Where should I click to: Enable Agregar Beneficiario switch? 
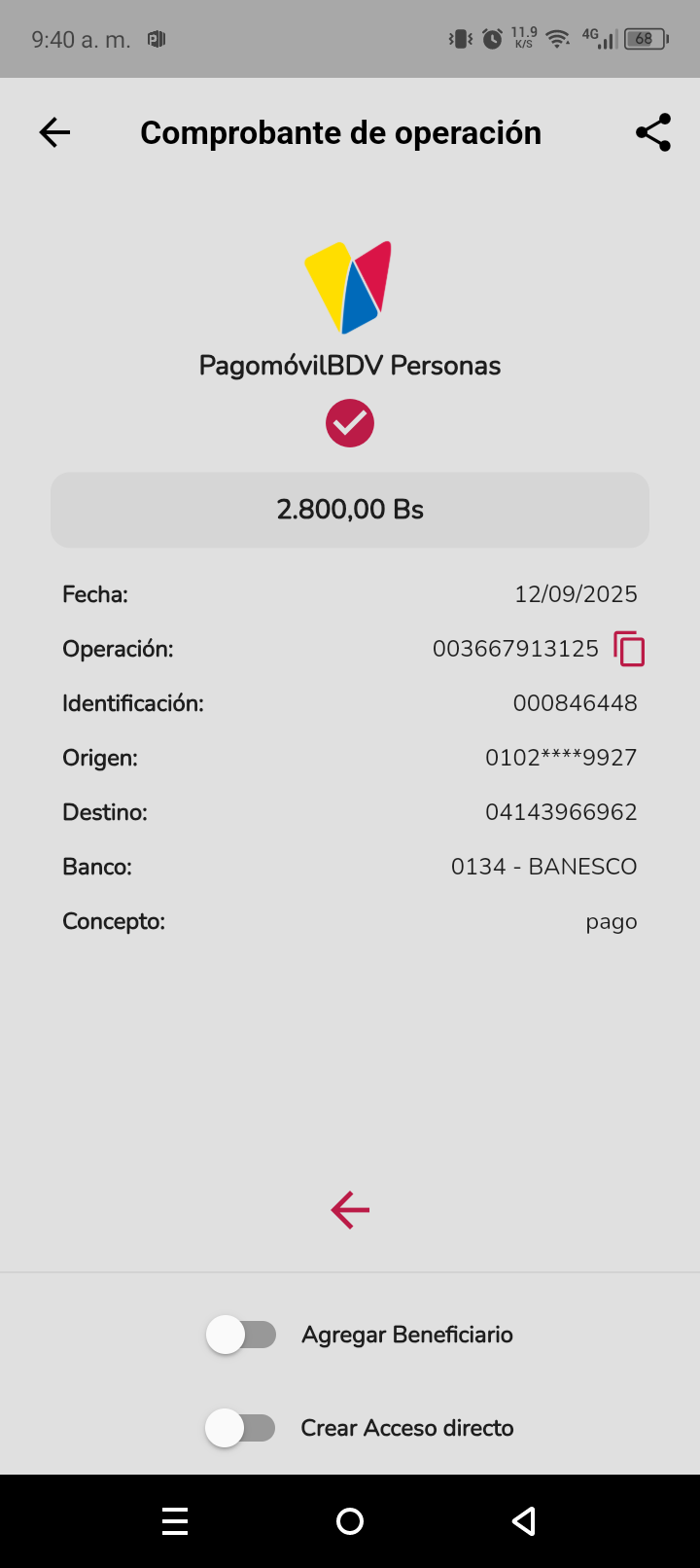coord(241,1335)
